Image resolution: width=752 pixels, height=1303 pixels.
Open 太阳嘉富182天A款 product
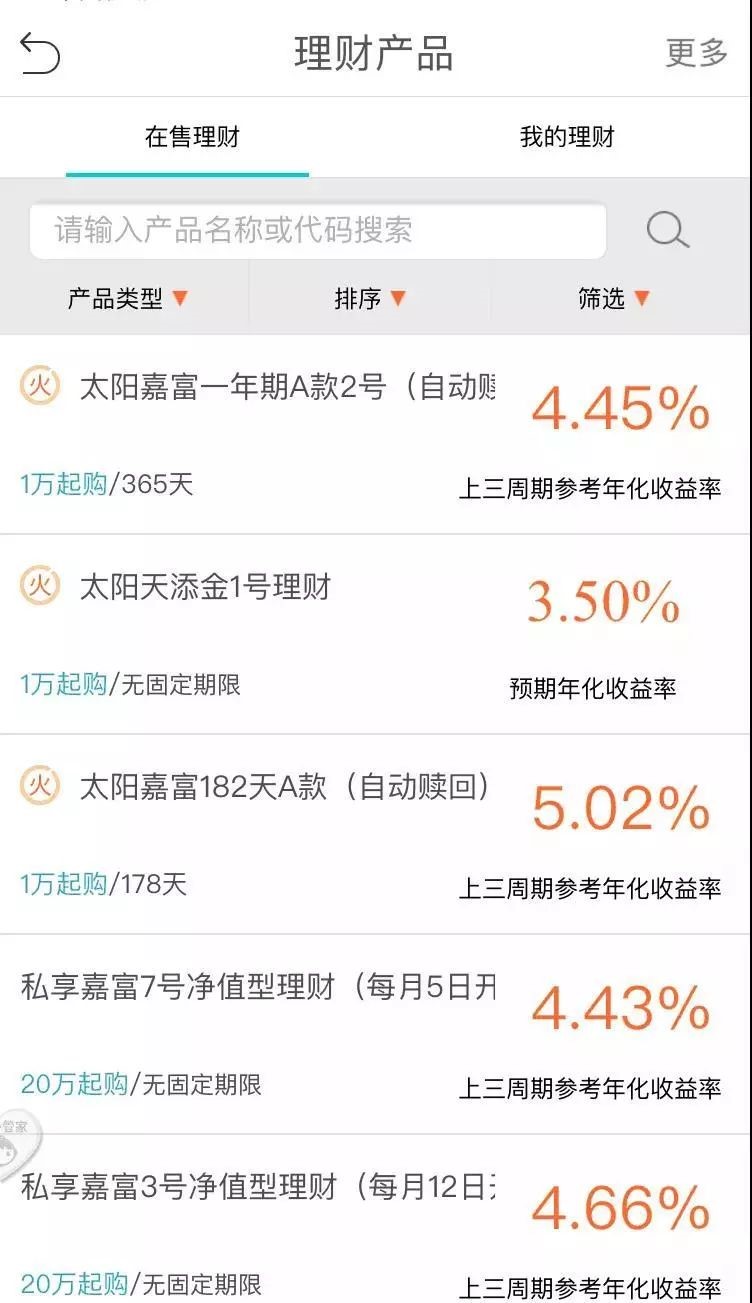point(376,834)
